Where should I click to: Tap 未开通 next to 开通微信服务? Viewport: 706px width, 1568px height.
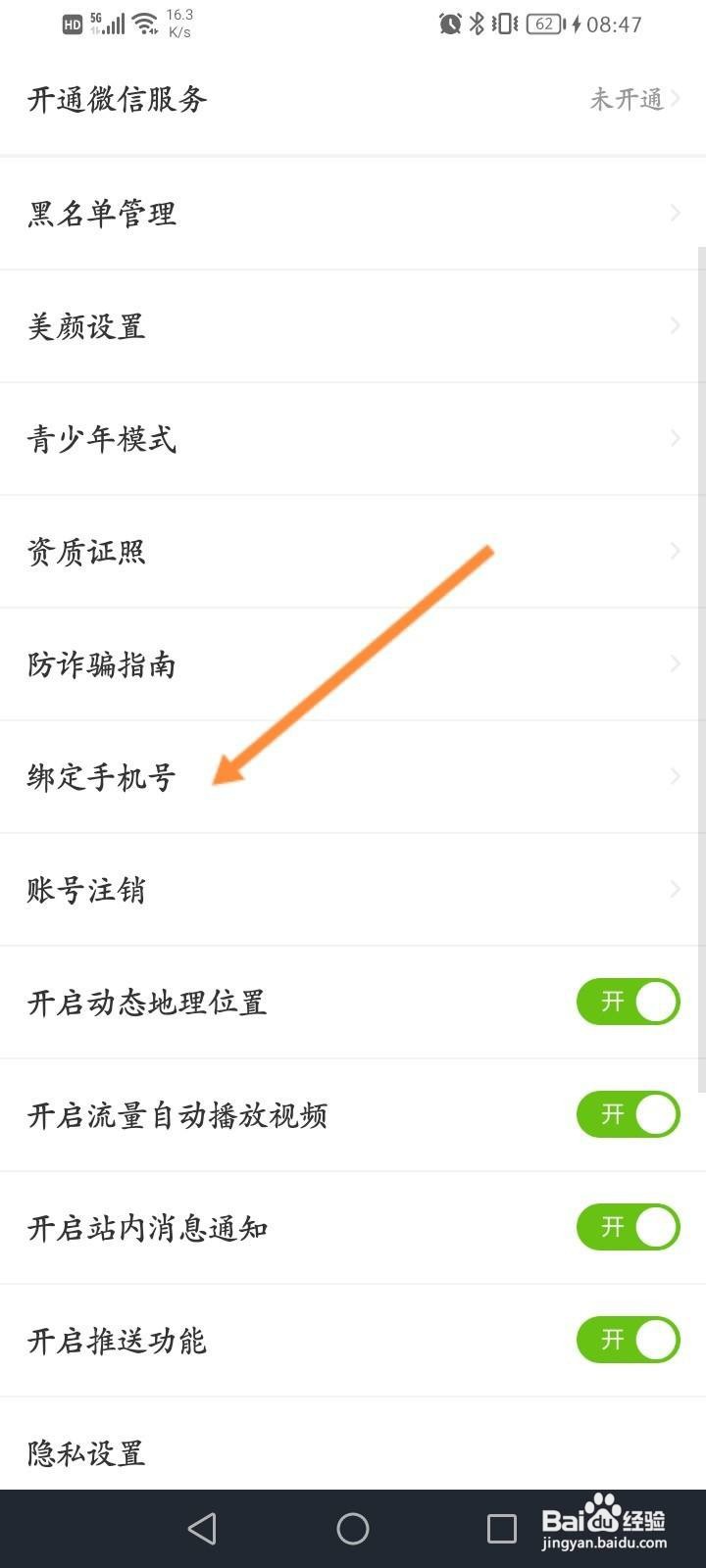click(x=628, y=99)
